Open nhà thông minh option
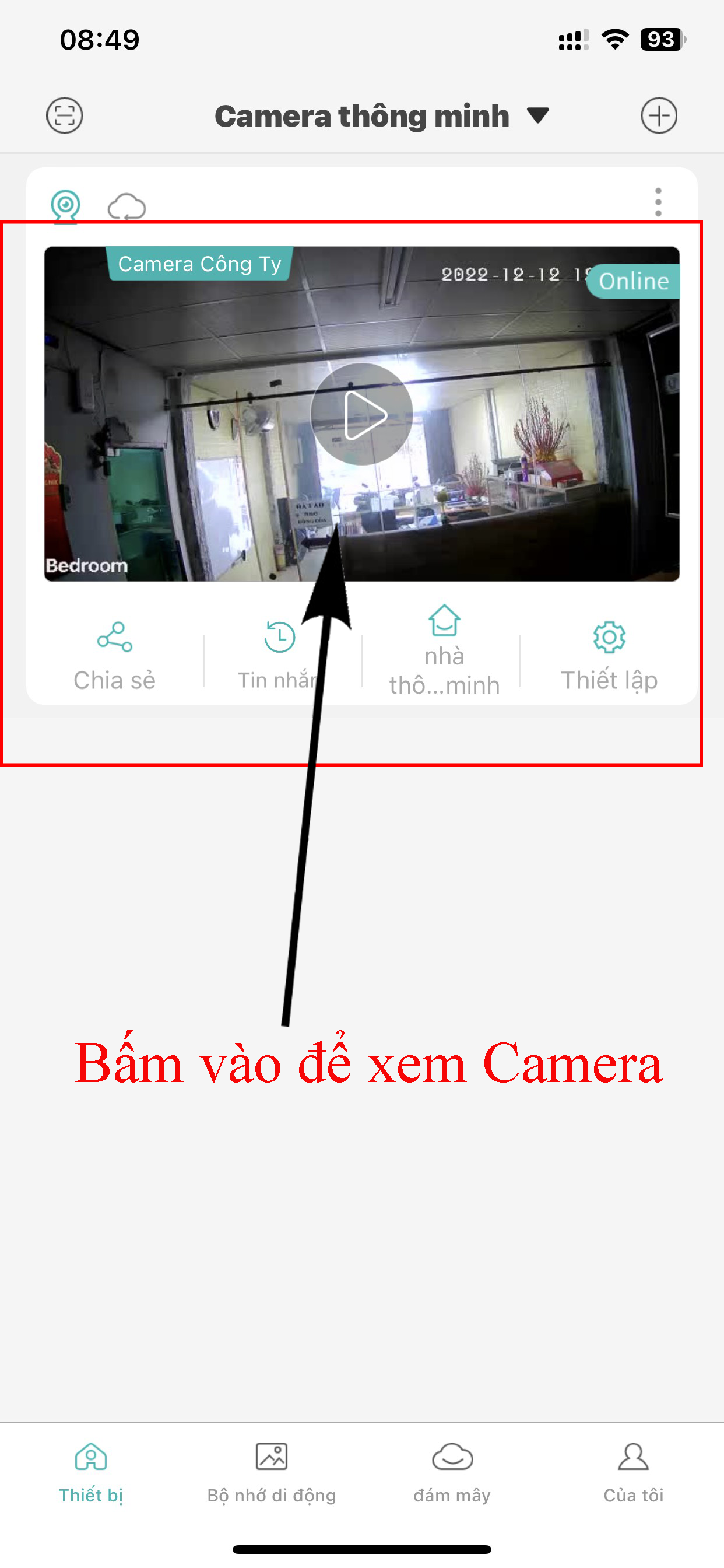Screen dimensions: 724x1568 coord(444,650)
